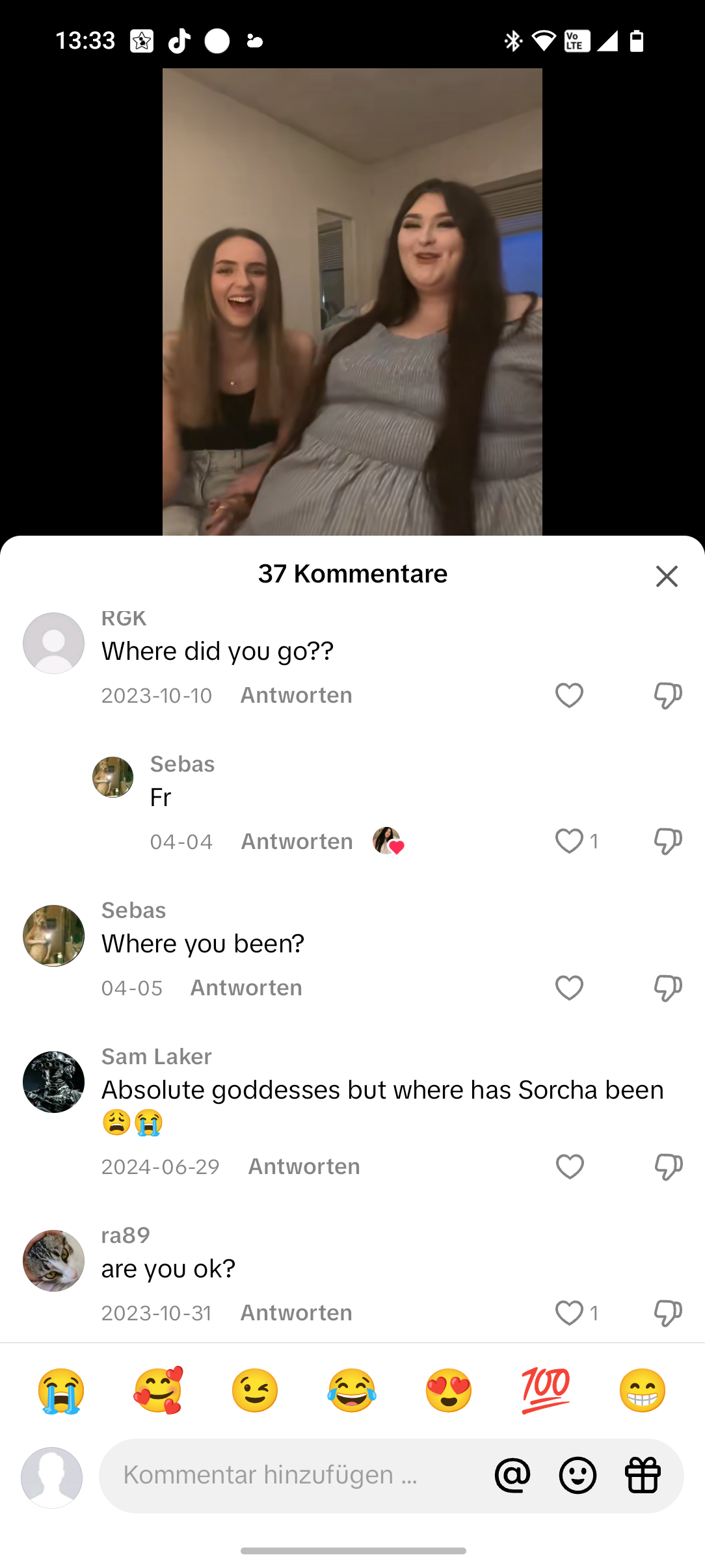Reply to Sebas's "Where you been?" comment

pos(246,988)
